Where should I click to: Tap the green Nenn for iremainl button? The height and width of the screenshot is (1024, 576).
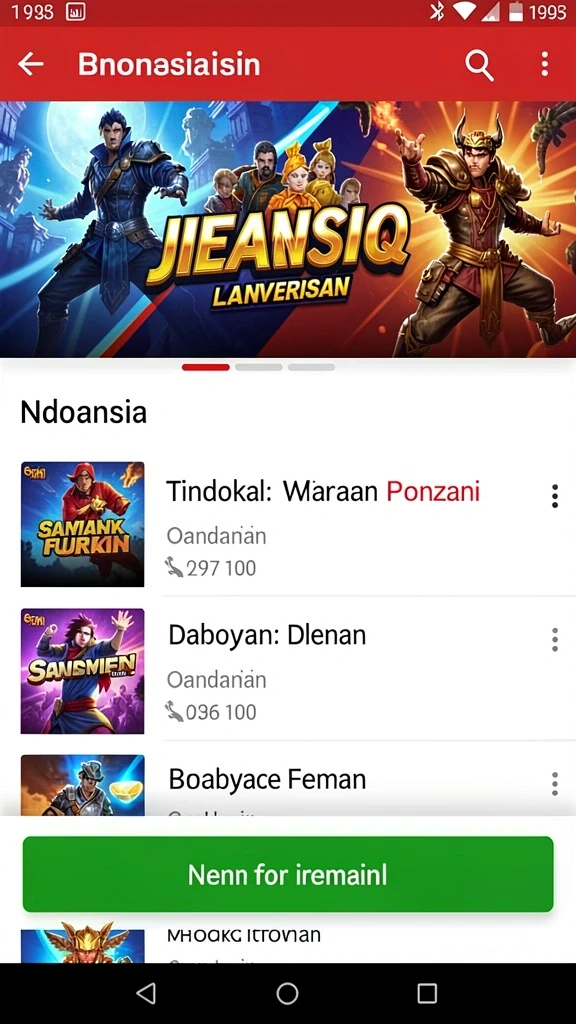[288, 874]
